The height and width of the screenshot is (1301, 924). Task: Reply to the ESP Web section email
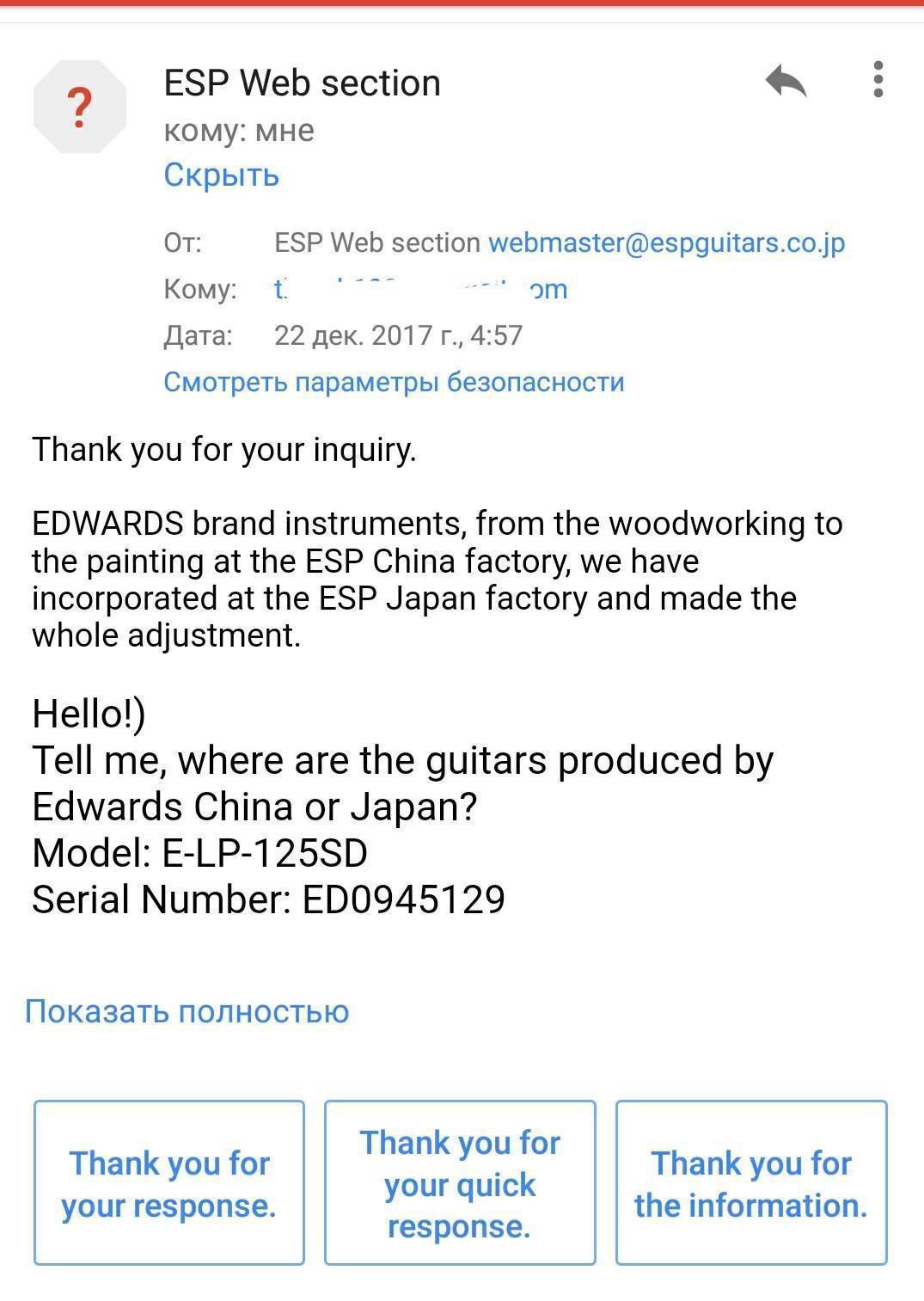[786, 82]
